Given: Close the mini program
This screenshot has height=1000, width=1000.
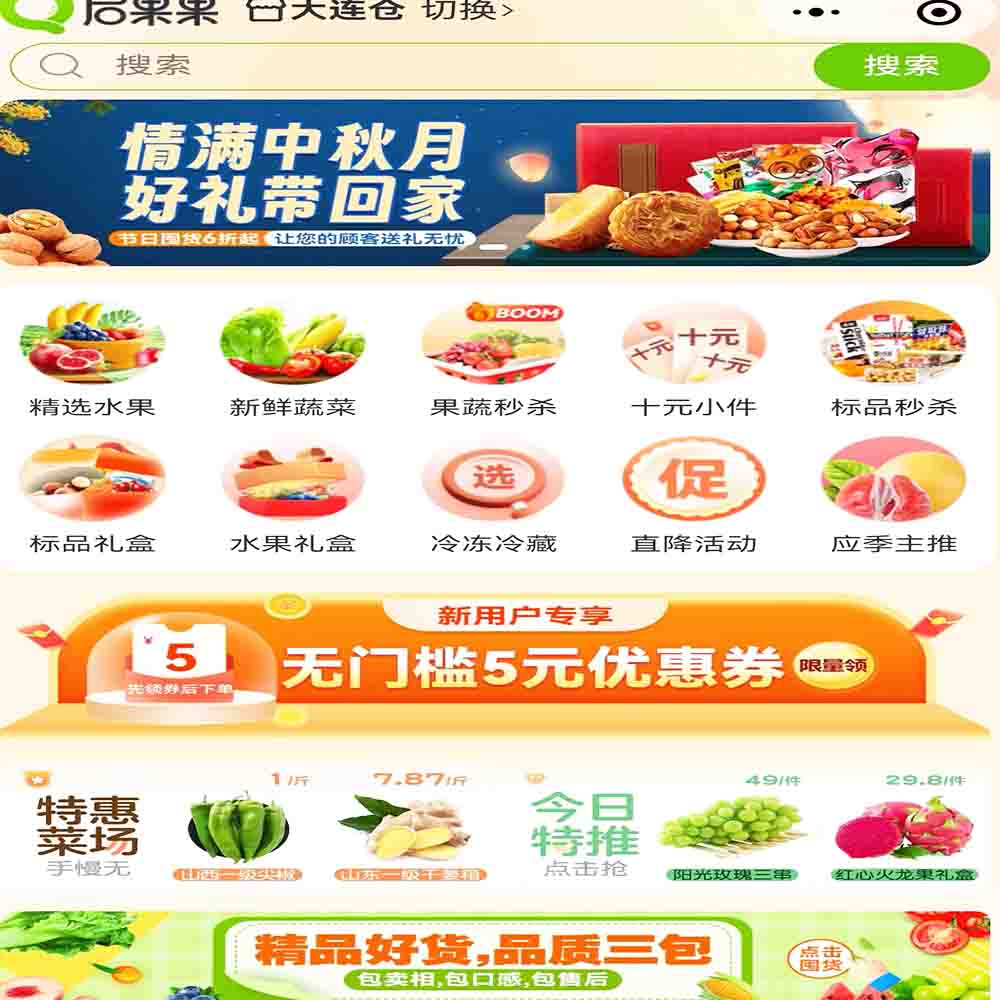Looking at the screenshot, I should pyautogui.click(x=938, y=12).
